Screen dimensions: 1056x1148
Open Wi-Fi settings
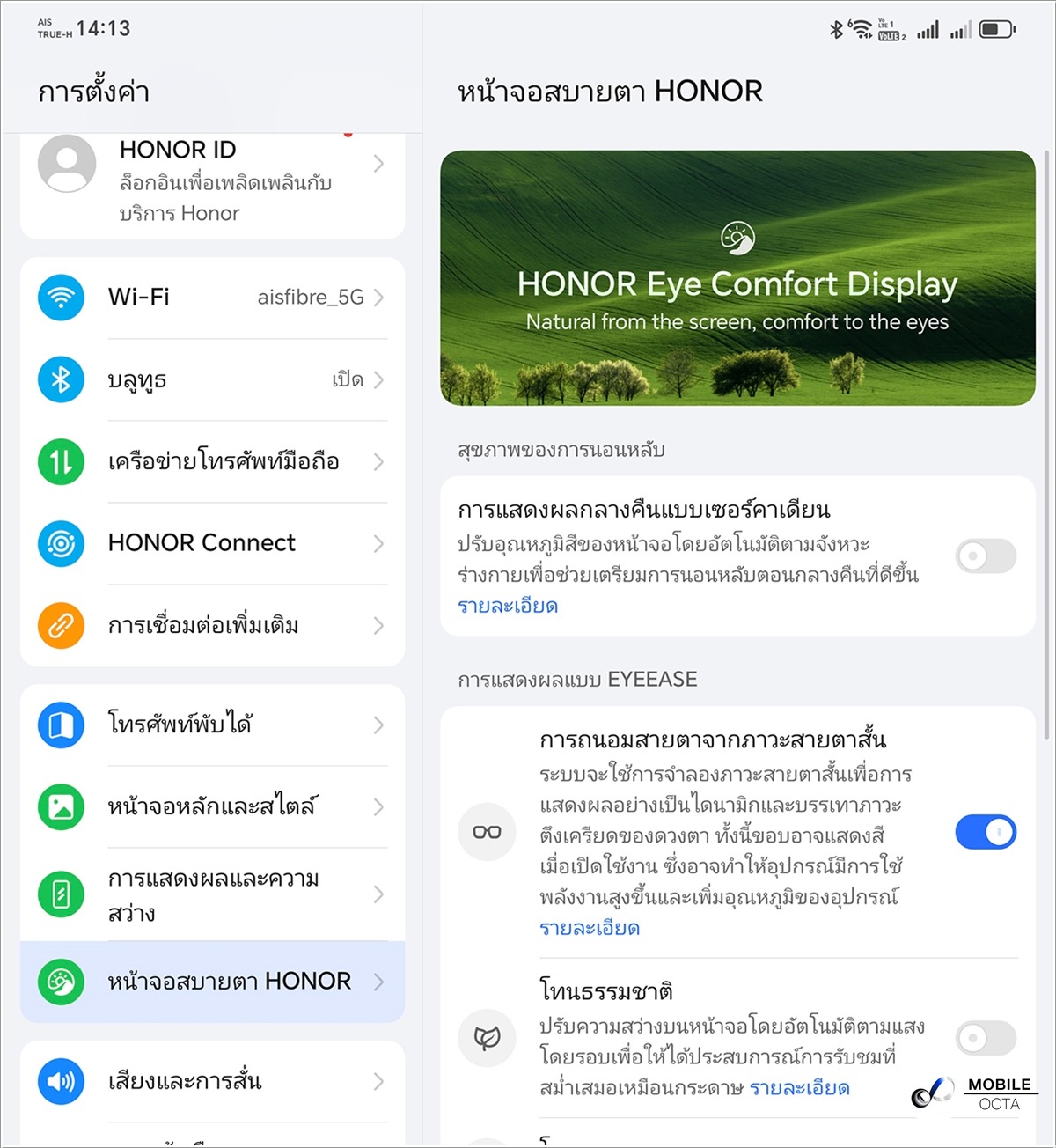click(x=211, y=298)
